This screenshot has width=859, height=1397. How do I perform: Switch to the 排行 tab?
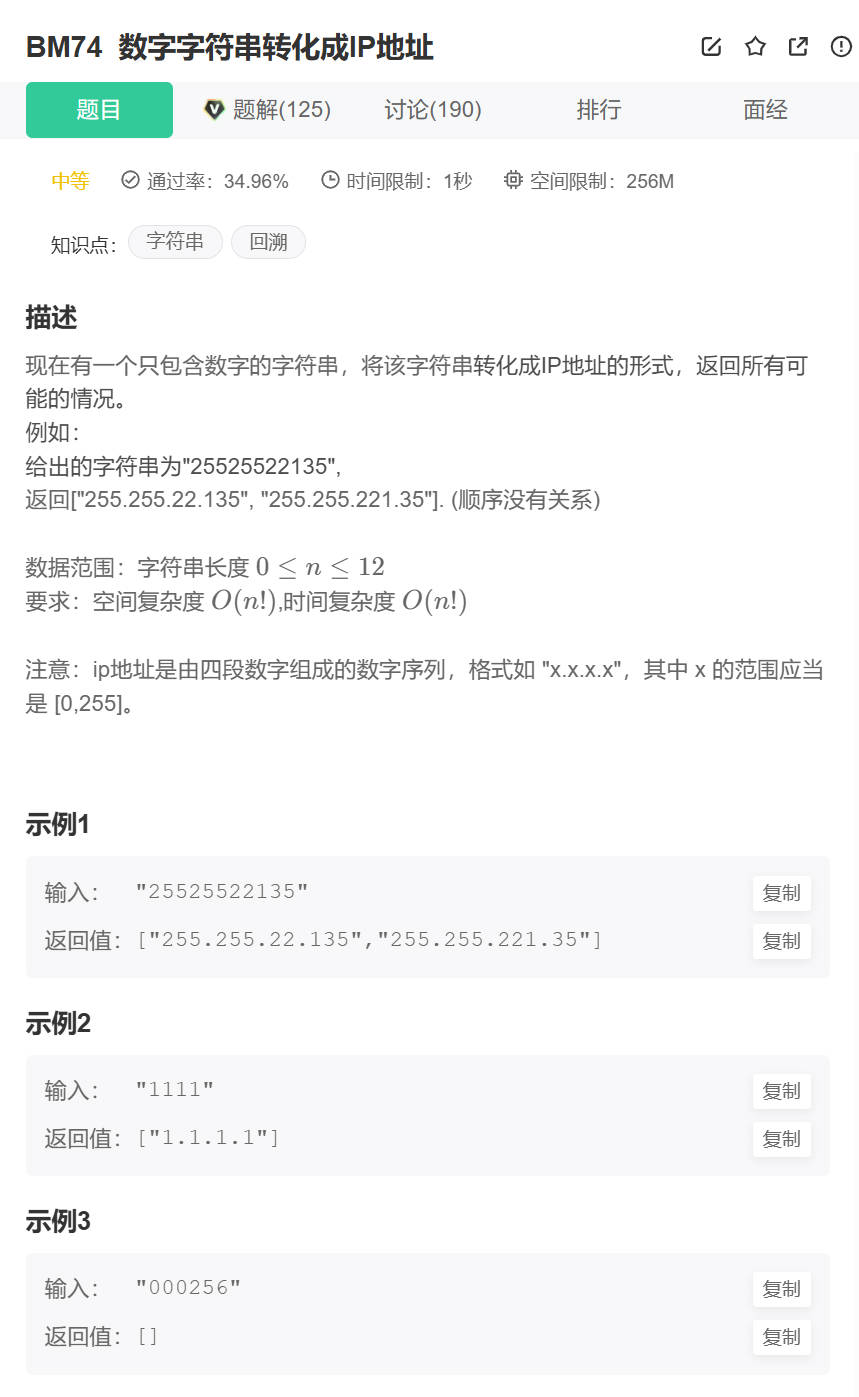(599, 110)
